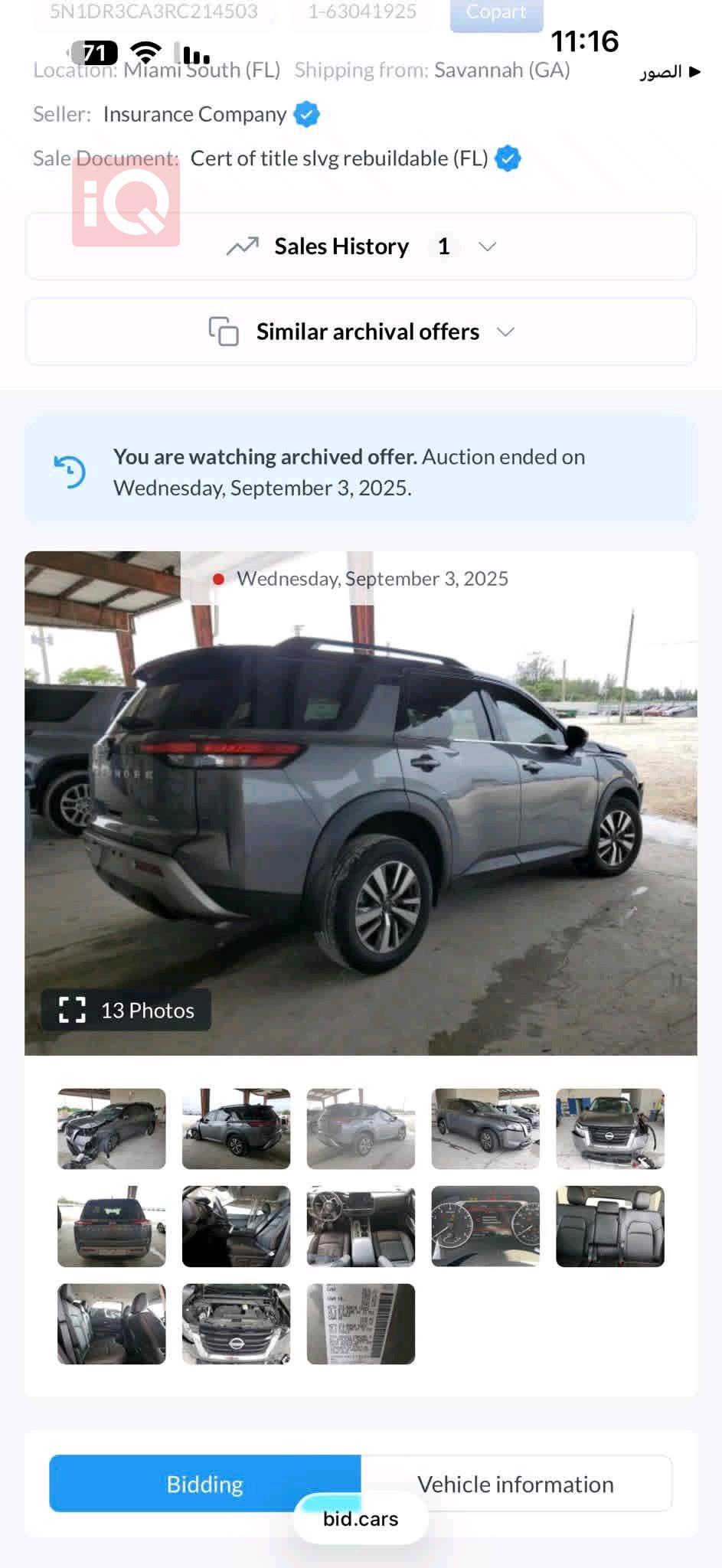
Task: View the instrument cluster thumbnail
Action: pos(485,1226)
